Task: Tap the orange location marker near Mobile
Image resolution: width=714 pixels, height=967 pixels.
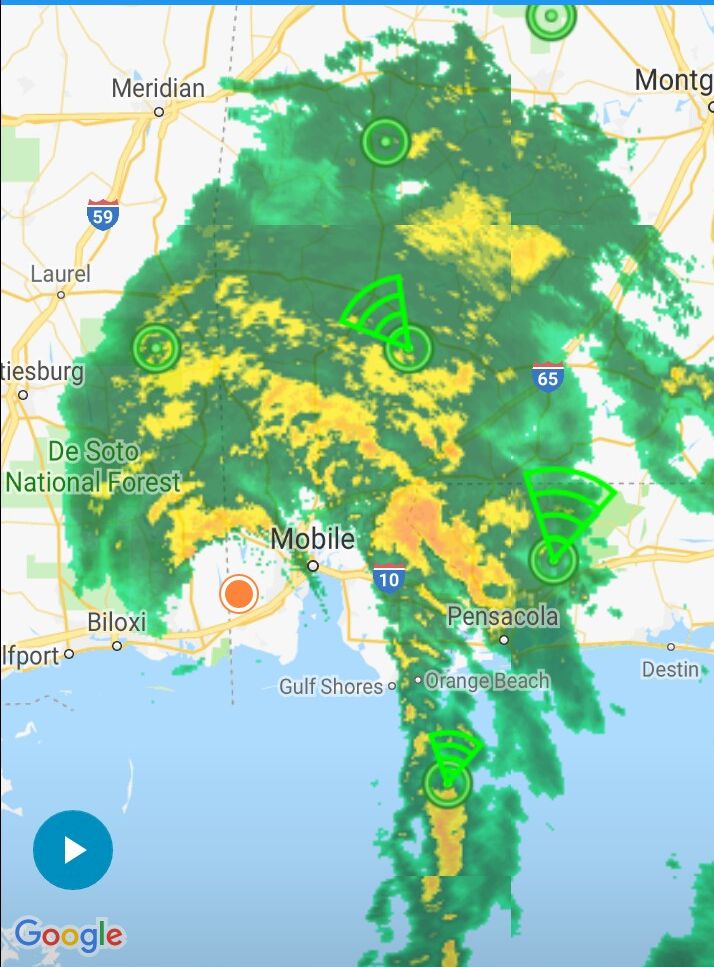Action: (239, 594)
